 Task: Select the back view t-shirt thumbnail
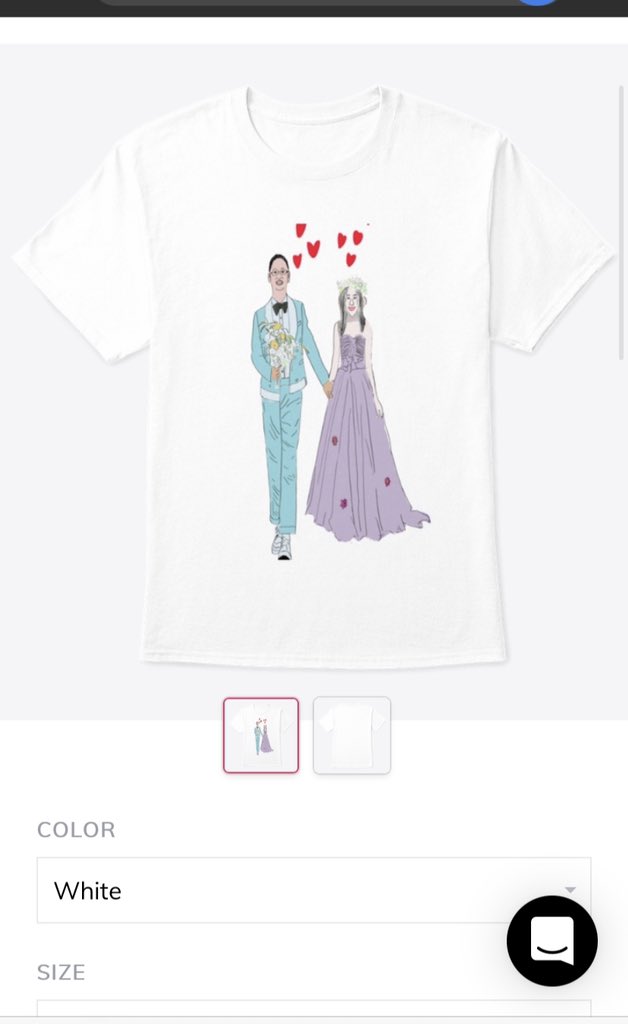[352, 735]
